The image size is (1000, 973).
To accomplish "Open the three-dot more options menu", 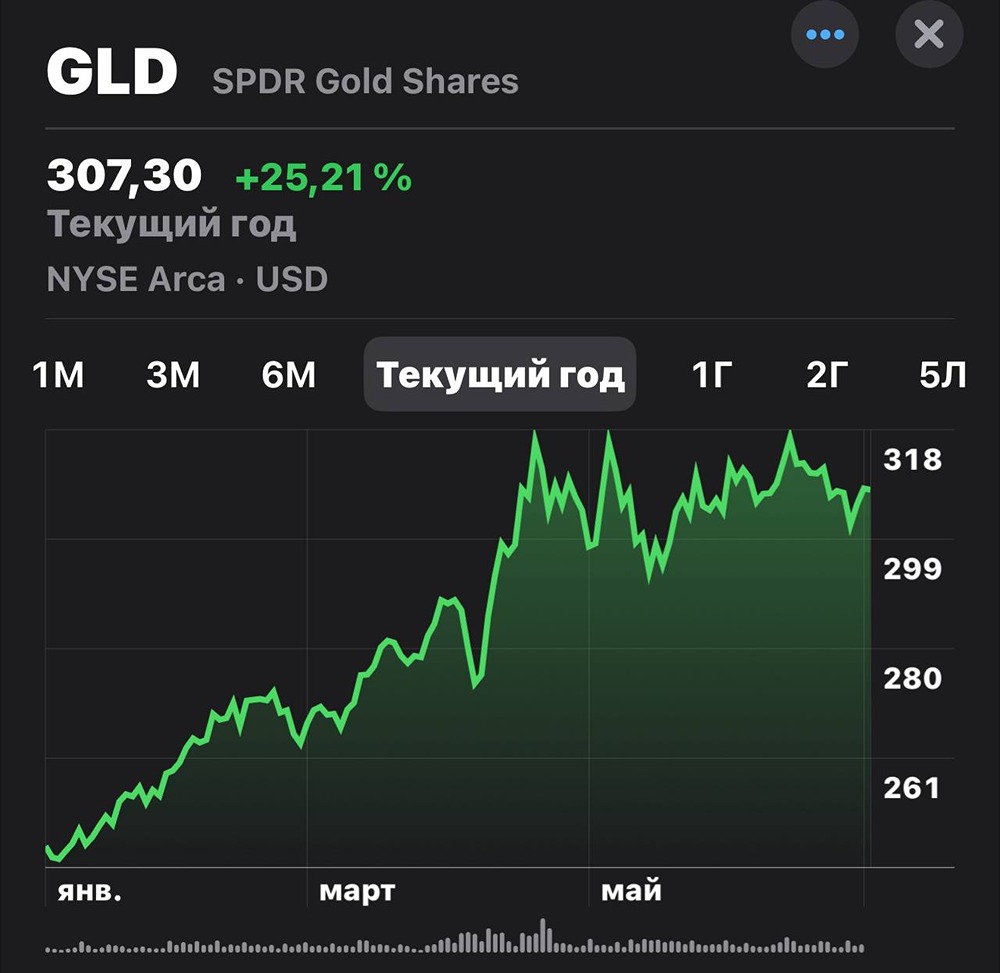I will tap(825, 35).
